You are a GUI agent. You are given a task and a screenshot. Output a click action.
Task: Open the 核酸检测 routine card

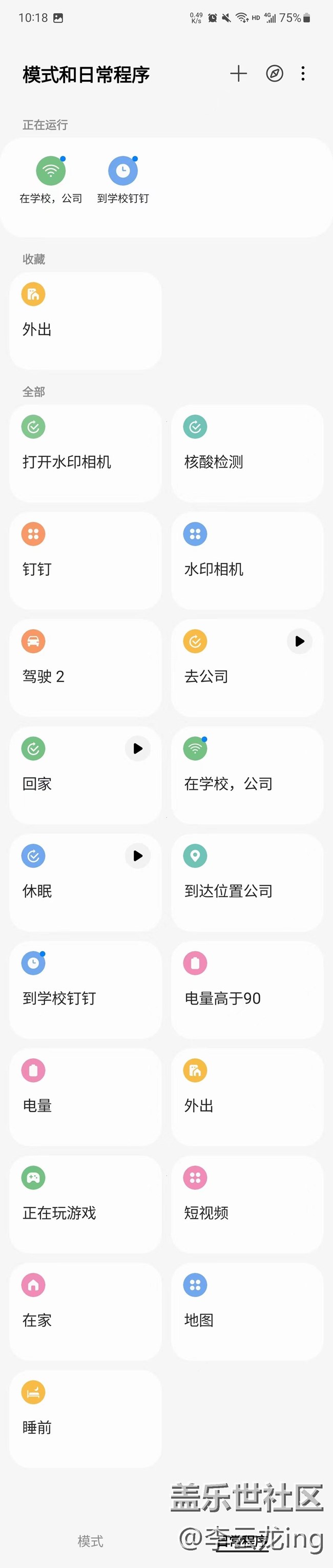pyautogui.click(x=247, y=453)
